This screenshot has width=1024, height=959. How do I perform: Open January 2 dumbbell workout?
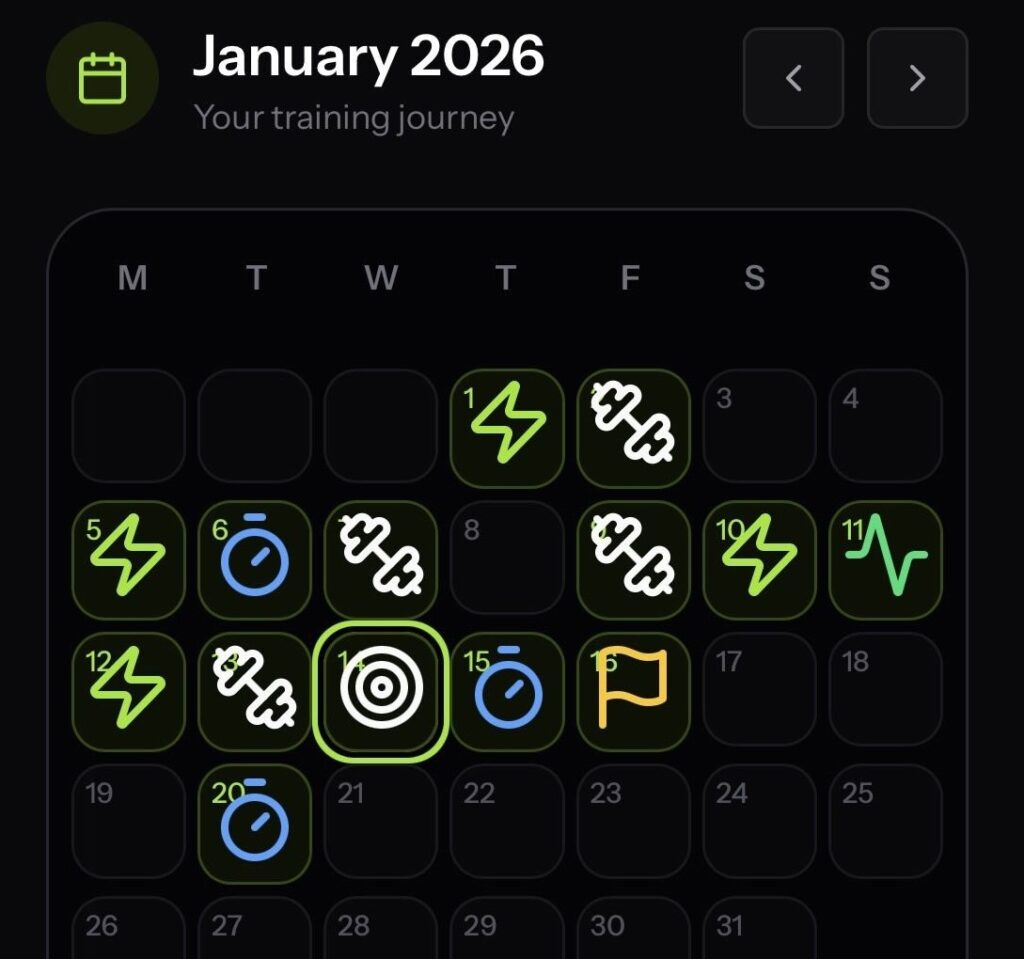(633, 428)
